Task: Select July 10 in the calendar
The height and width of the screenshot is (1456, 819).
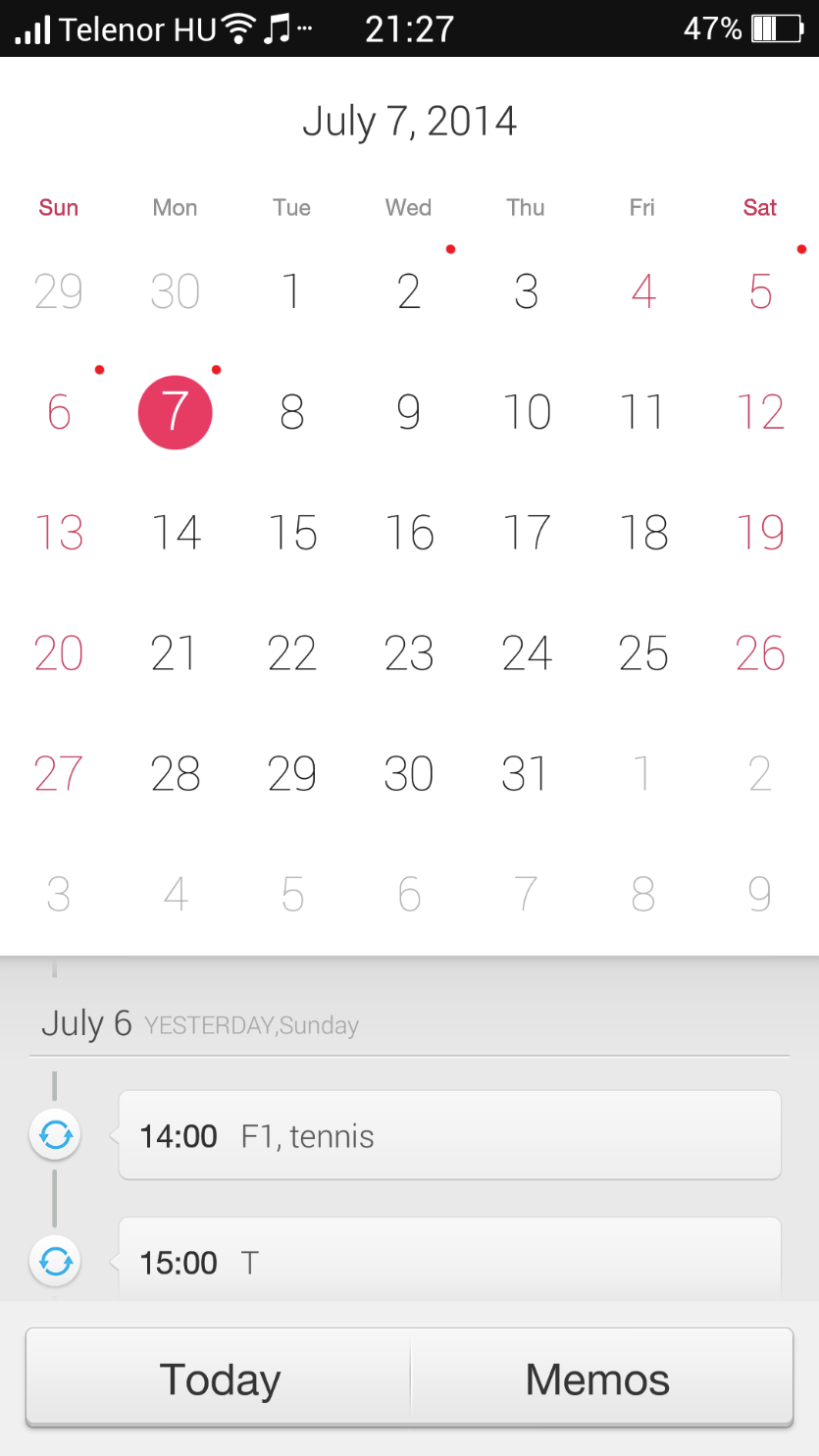Action: (527, 412)
